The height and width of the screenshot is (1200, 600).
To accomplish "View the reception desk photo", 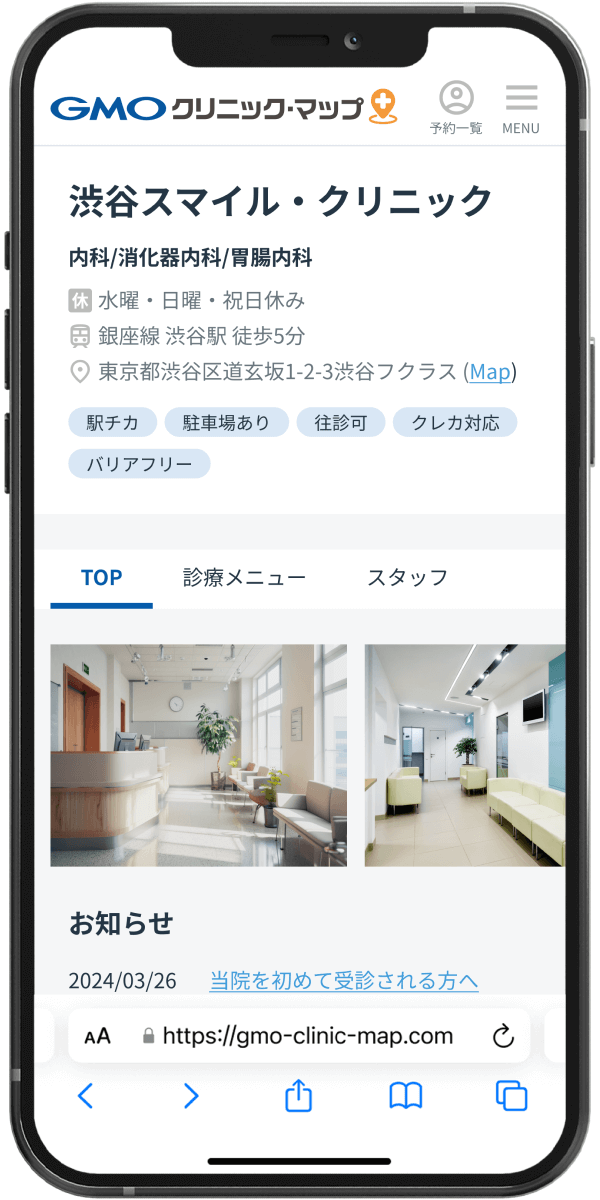I will (198, 755).
